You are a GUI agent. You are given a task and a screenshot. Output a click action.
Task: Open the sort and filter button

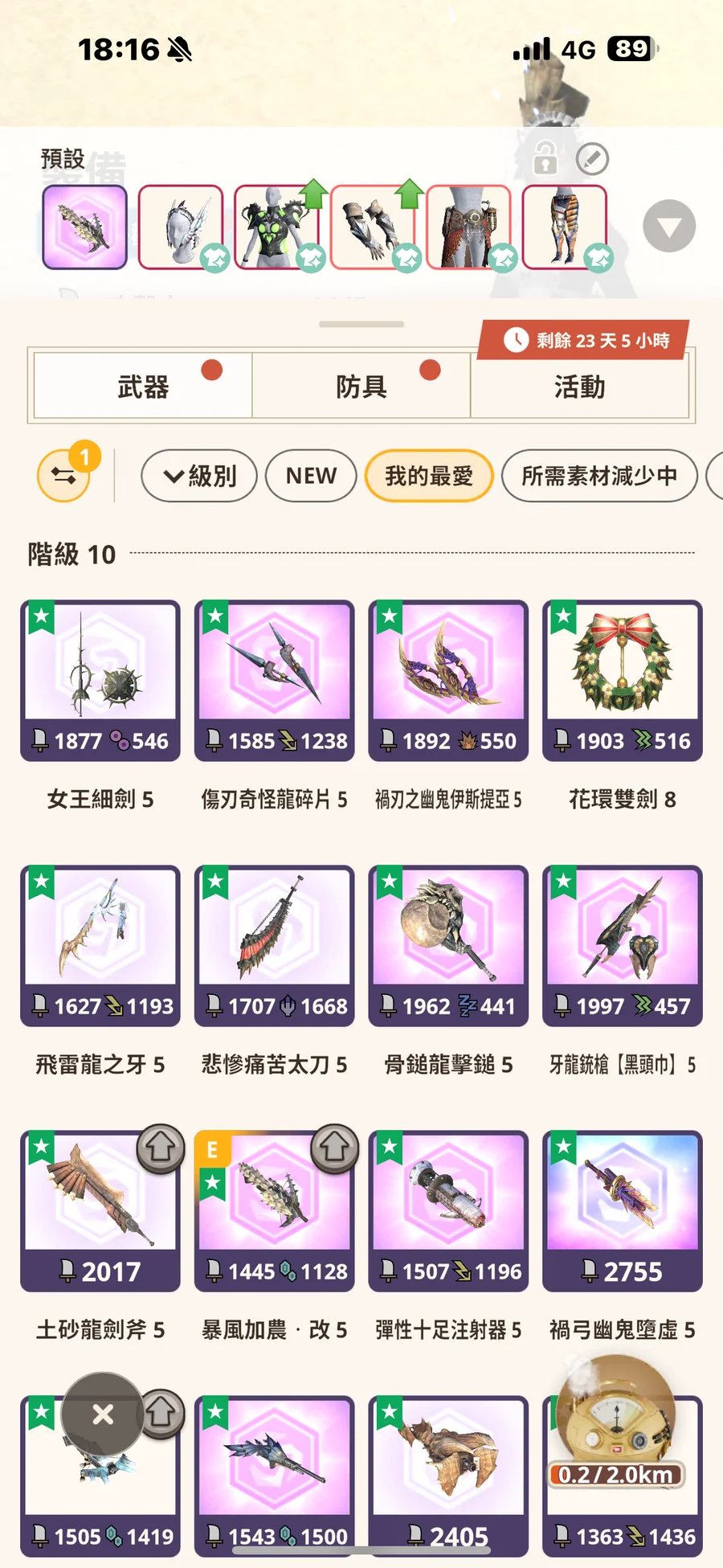64,476
